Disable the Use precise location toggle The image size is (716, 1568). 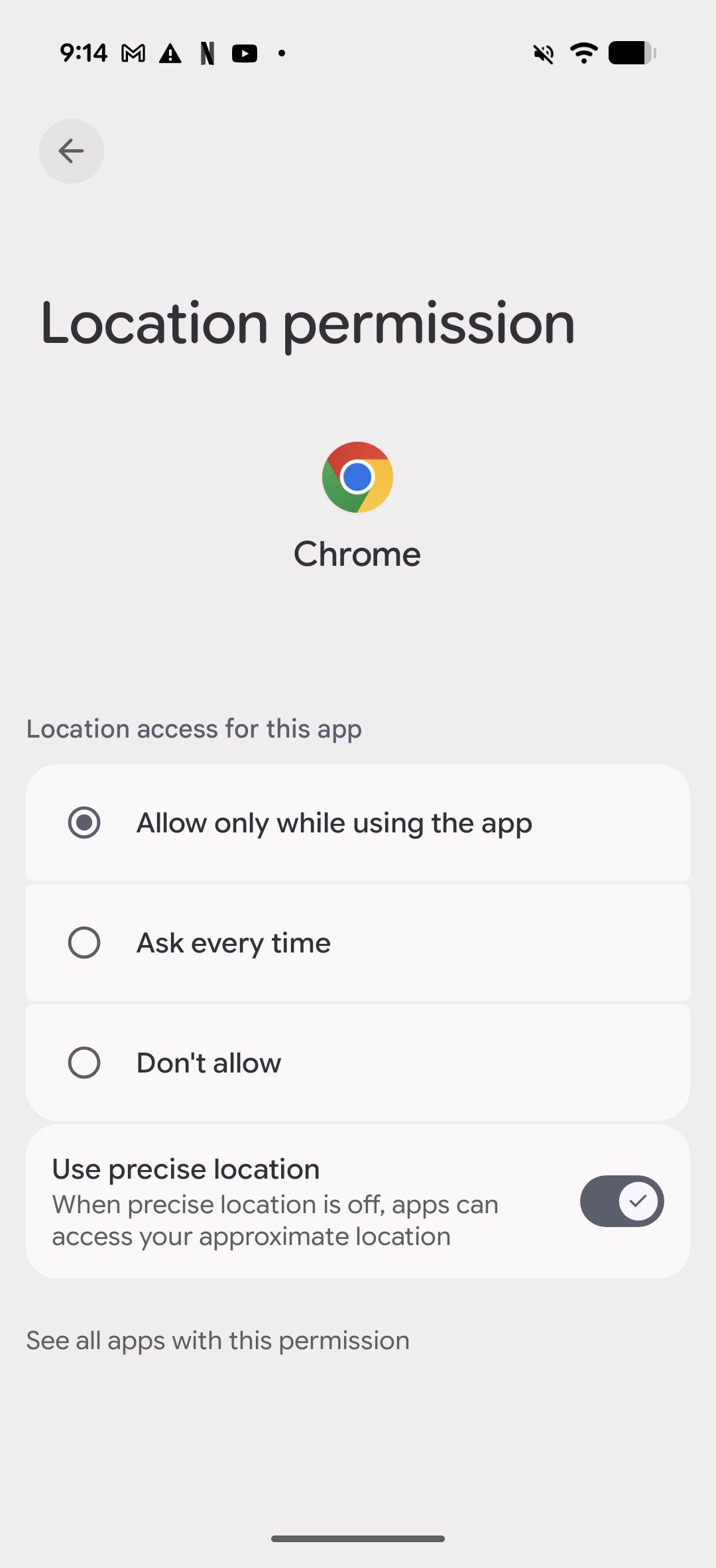tap(621, 1201)
